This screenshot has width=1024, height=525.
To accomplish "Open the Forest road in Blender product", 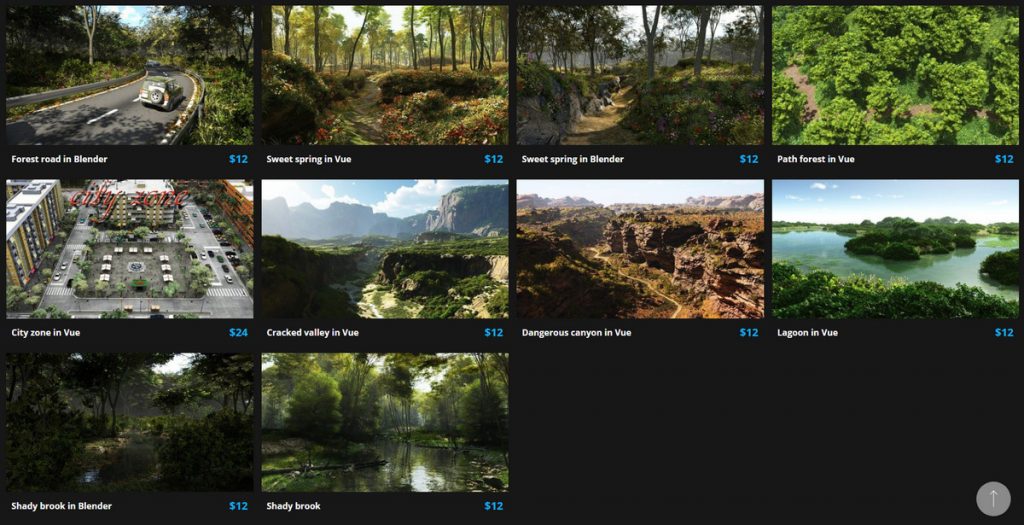I will pyautogui.click(x=129, y=76).
